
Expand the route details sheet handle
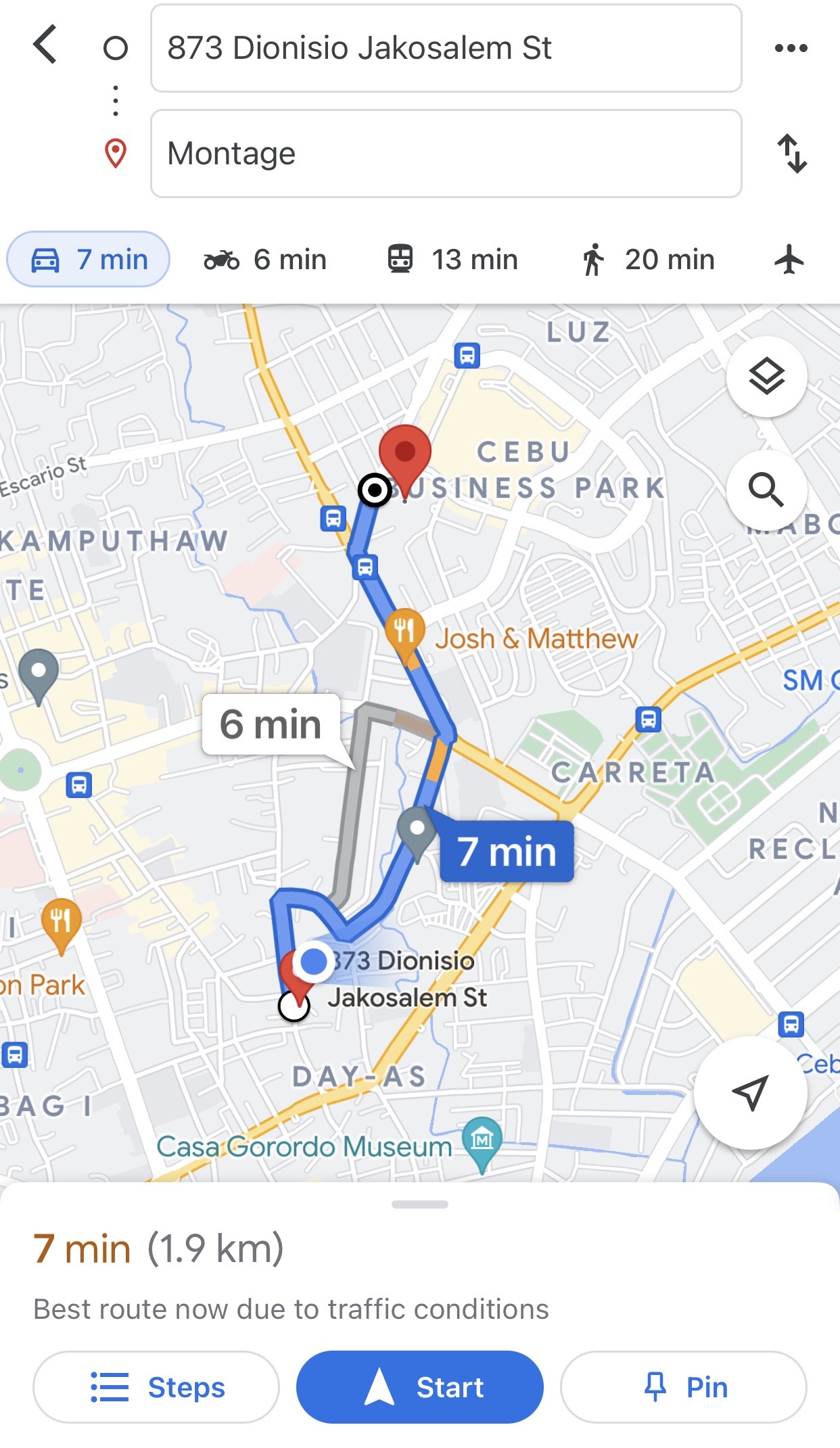click(419, 1205)
